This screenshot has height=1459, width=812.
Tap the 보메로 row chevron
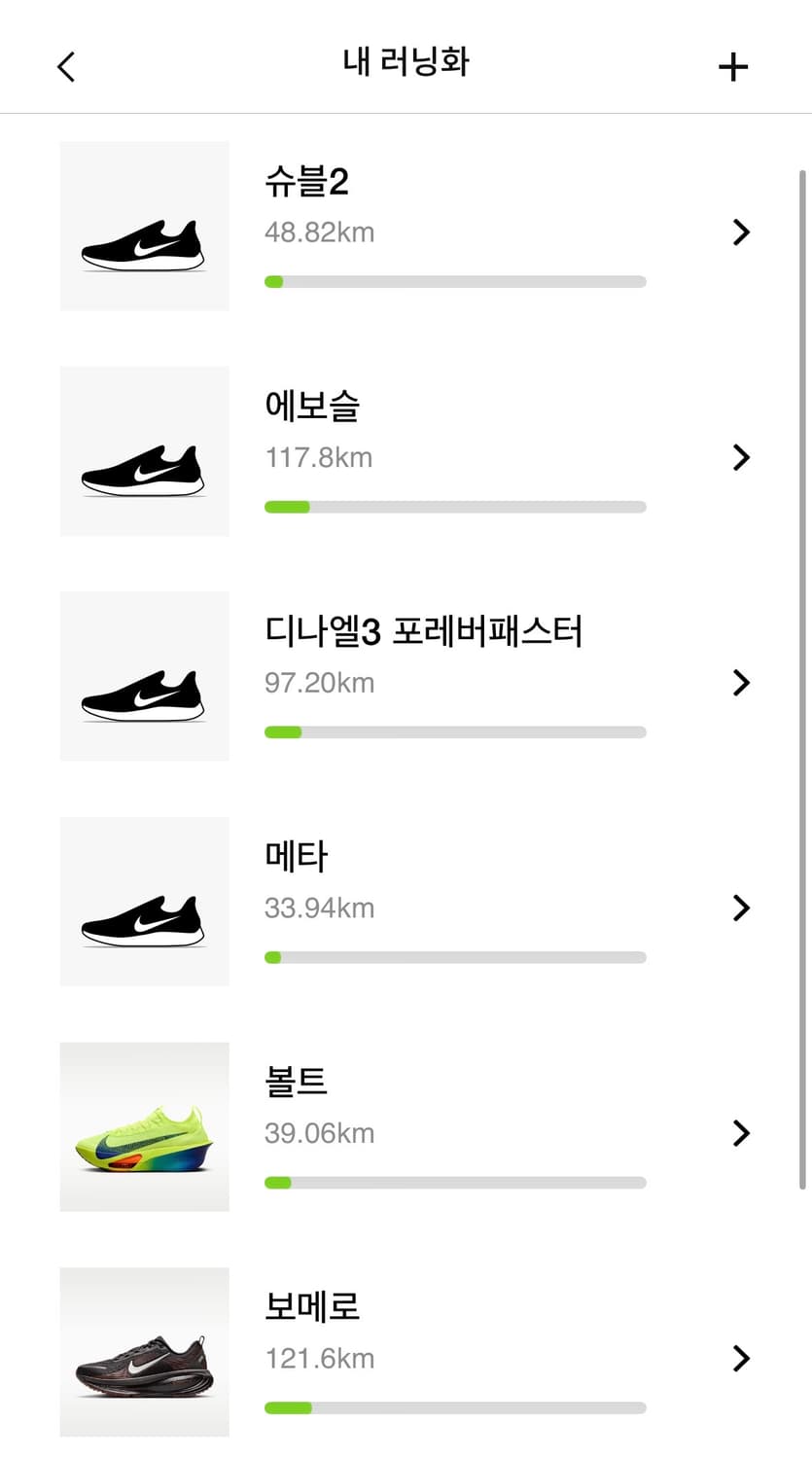click(741, 1358)
